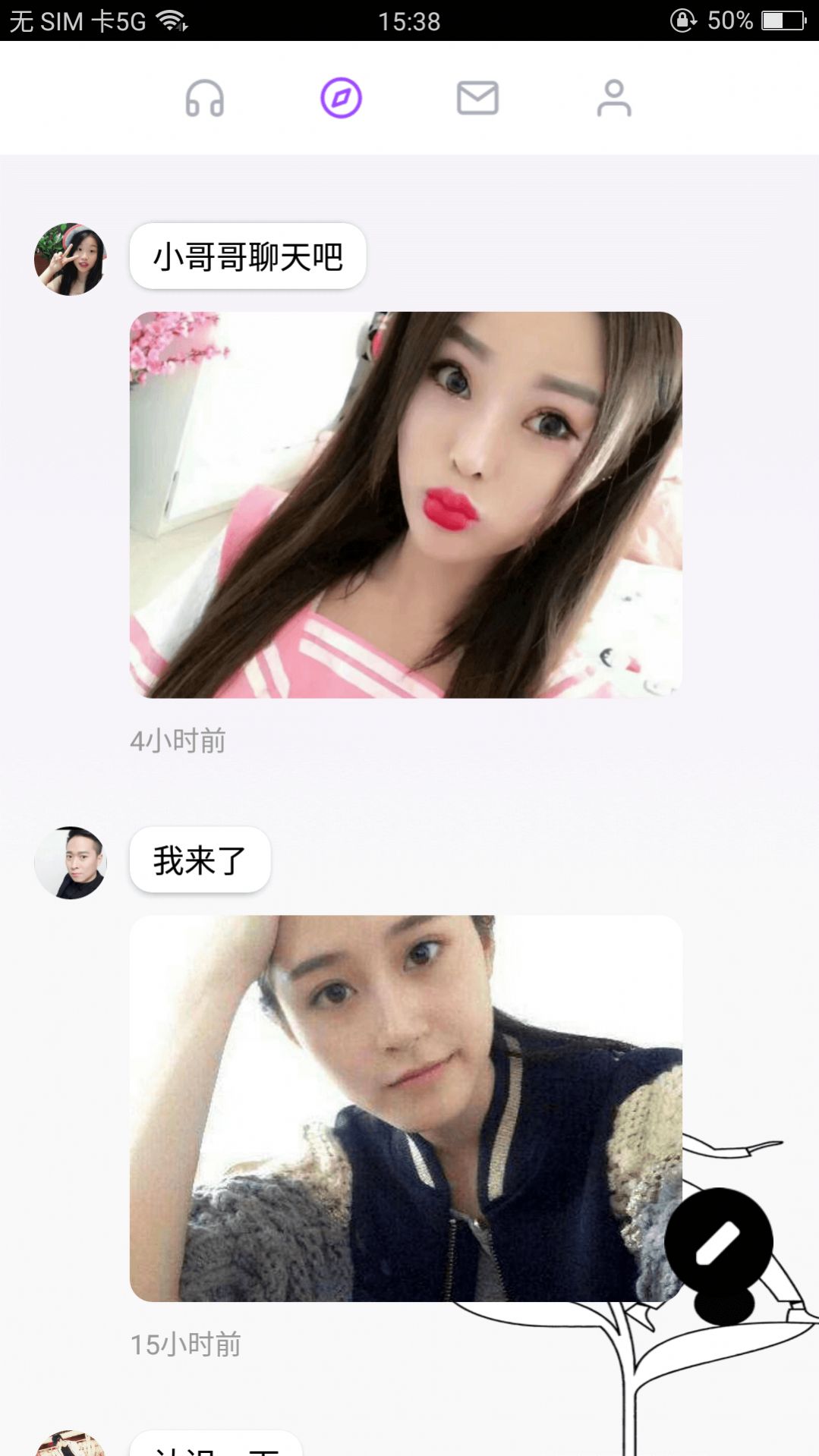
Task: Tap the 15:38 clock in status bar
Action: pyautogui.click(x=409, y=21)
